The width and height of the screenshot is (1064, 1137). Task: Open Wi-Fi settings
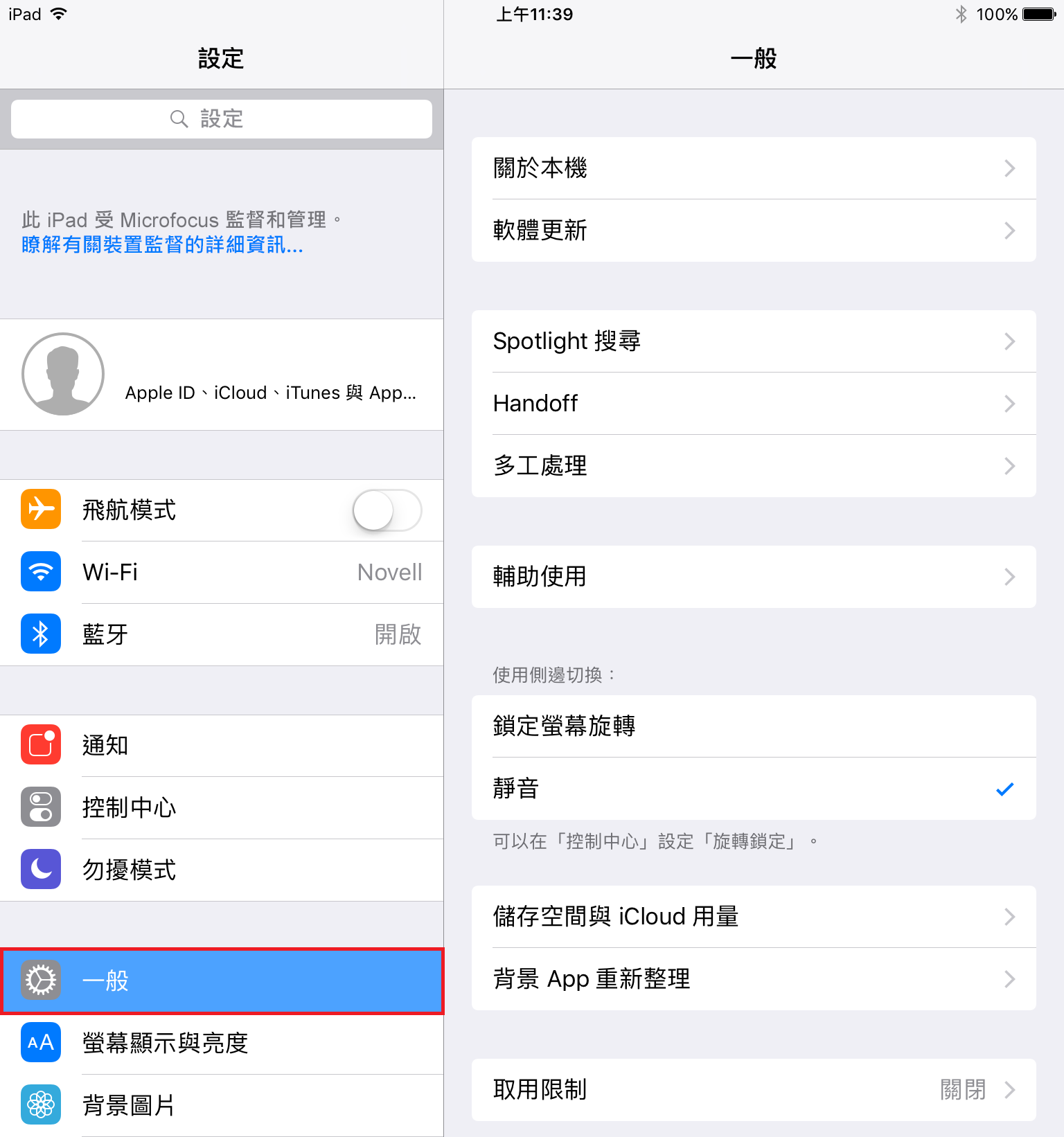222,573
